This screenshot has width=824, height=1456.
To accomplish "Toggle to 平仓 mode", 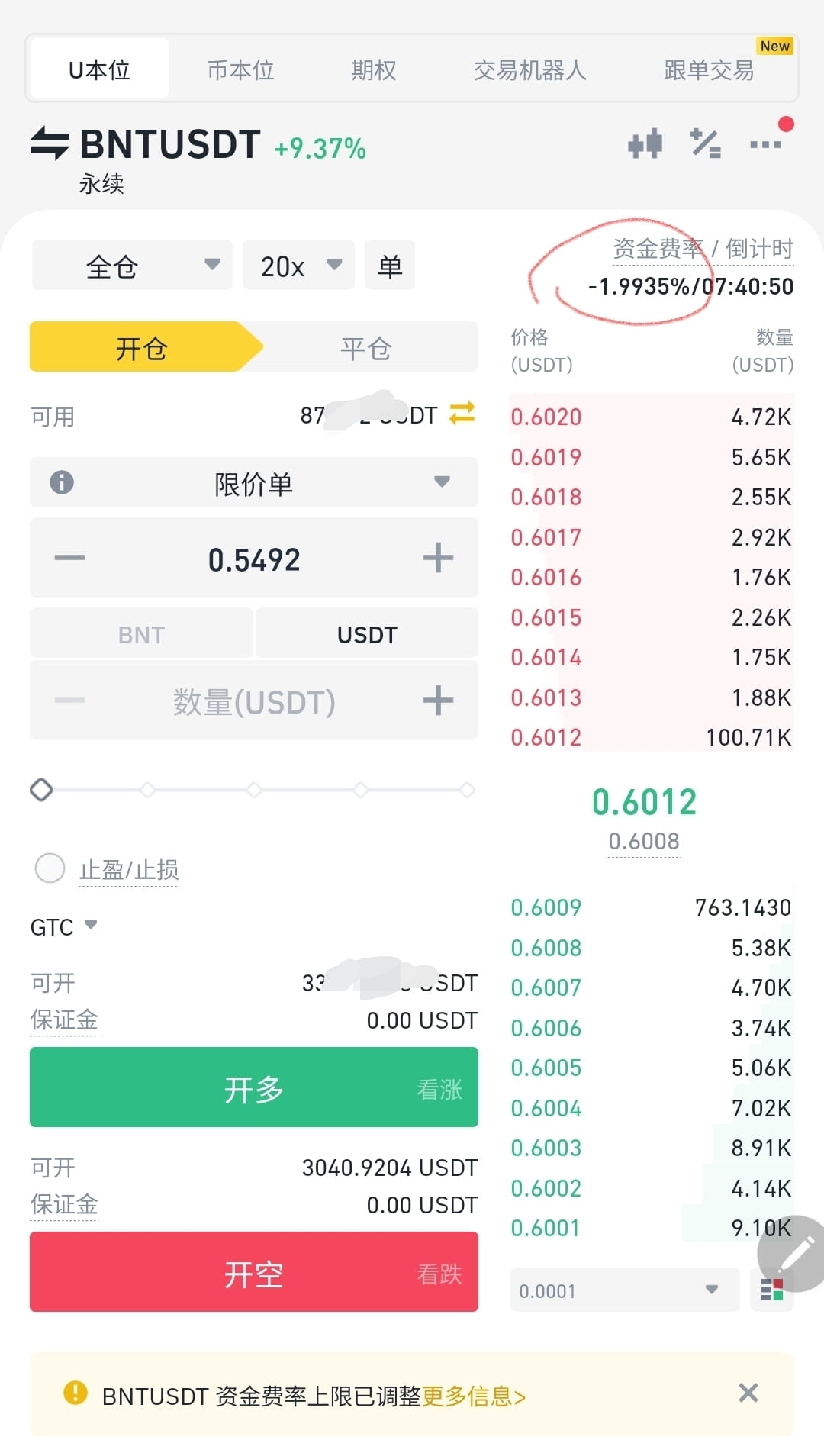I will click(365, 346).
